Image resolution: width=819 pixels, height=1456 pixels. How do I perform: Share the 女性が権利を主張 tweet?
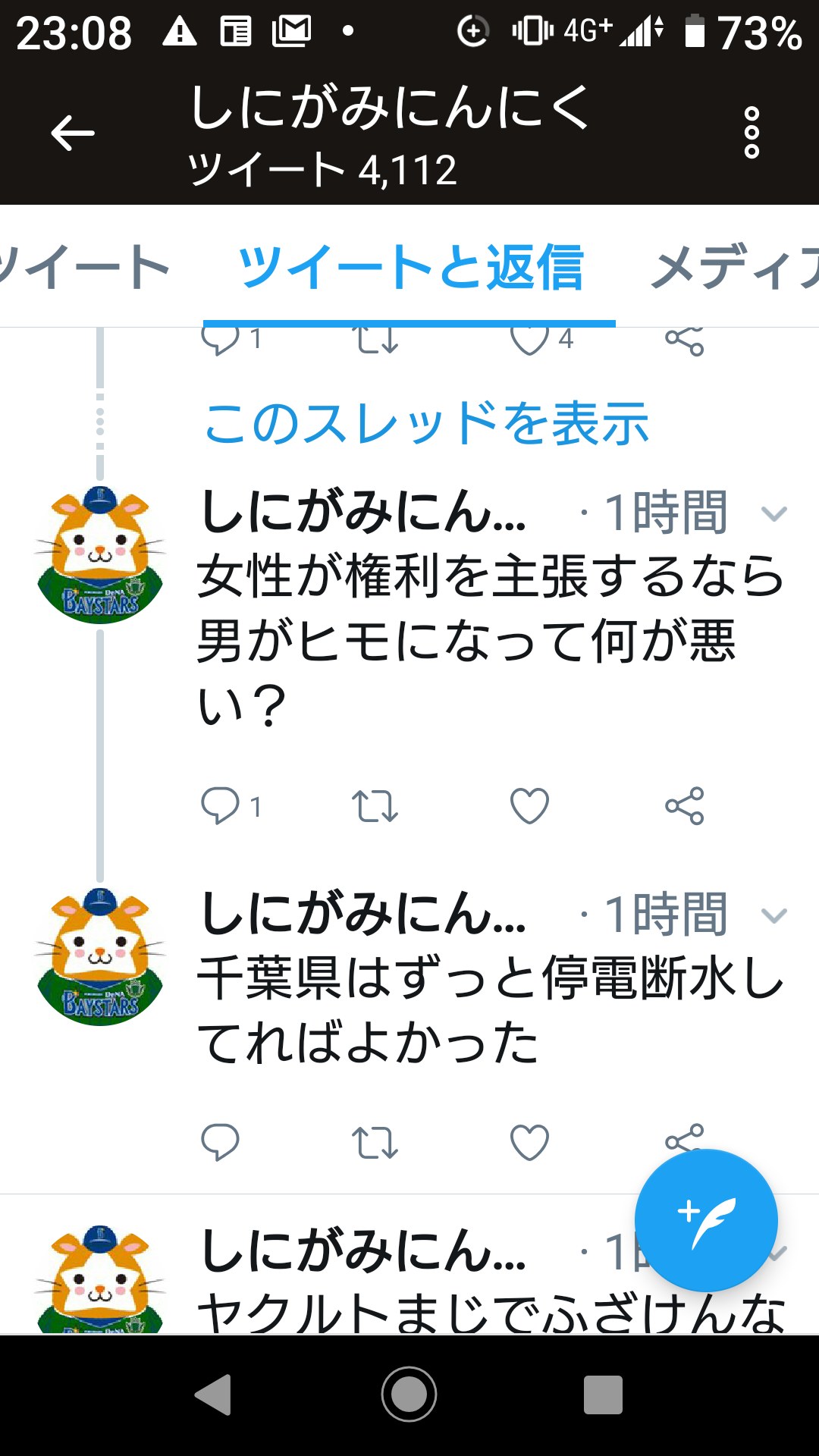684,805
